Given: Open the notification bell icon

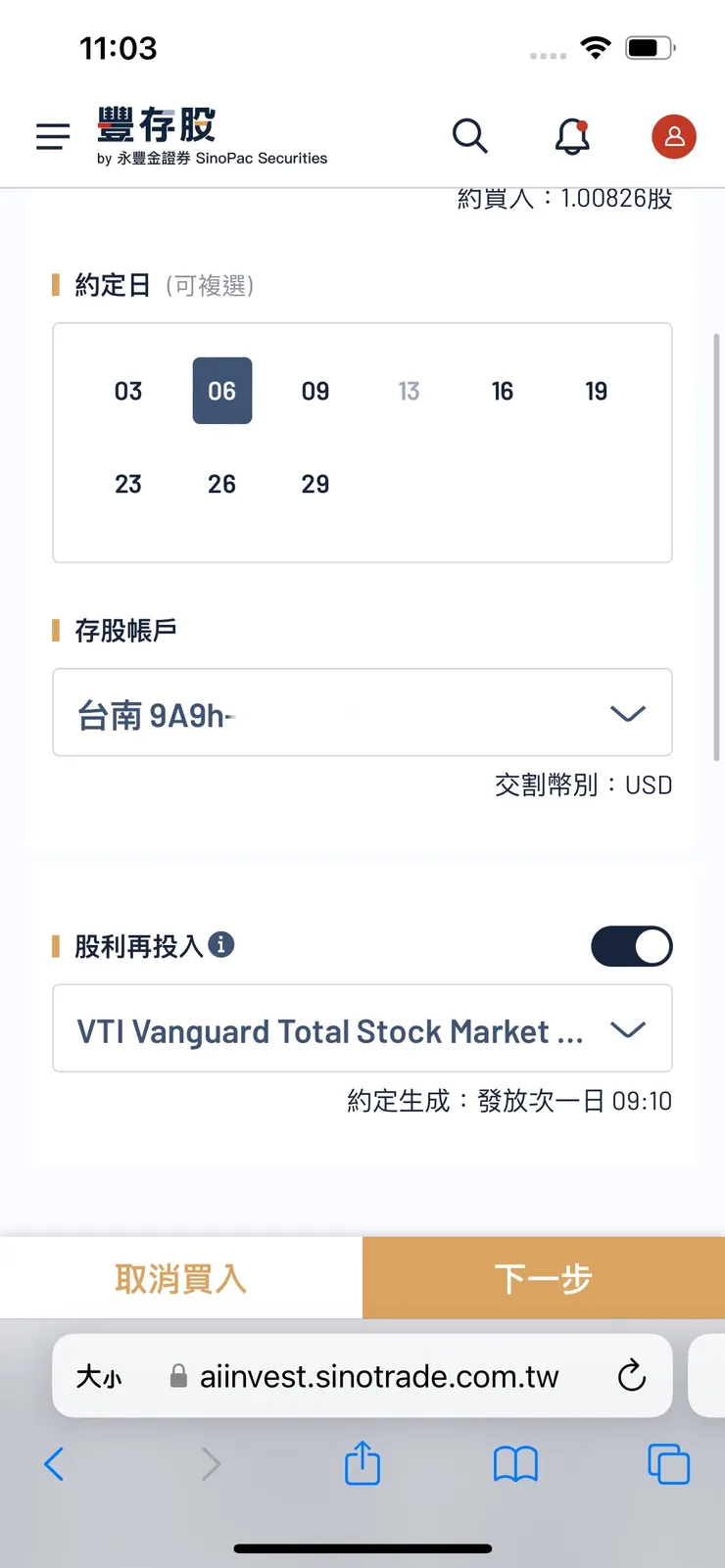Looking at the screenshot, I should (x=572, y=136).
